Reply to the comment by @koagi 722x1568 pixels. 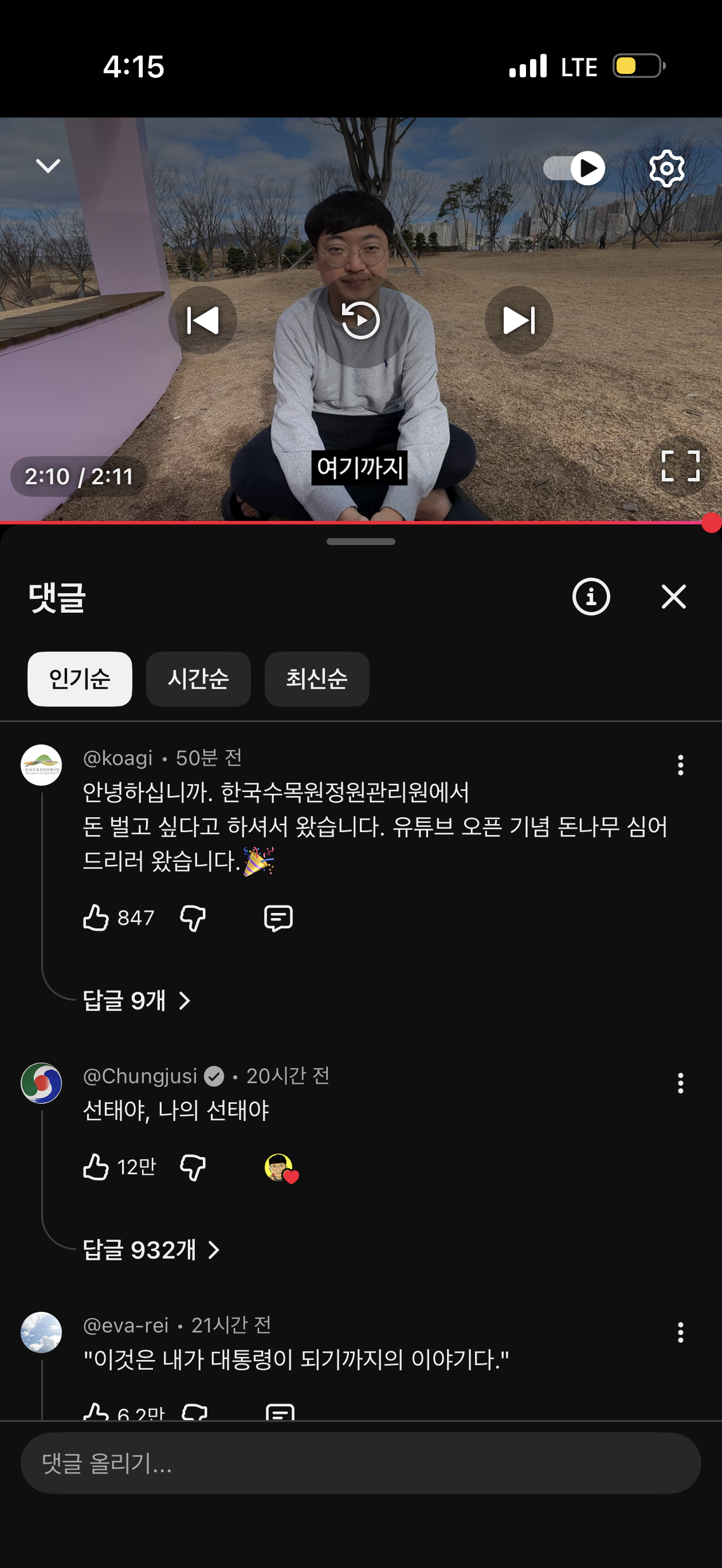278,918
